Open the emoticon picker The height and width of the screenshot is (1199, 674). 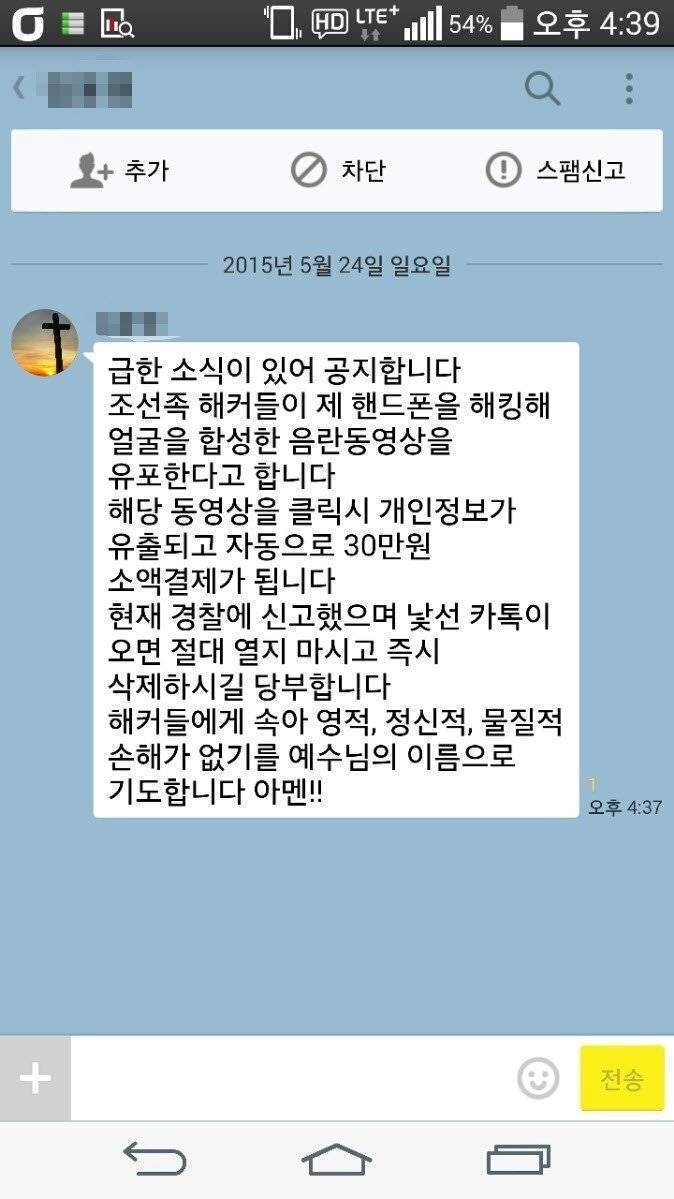pyautogui.click(x=538, y=1078)
